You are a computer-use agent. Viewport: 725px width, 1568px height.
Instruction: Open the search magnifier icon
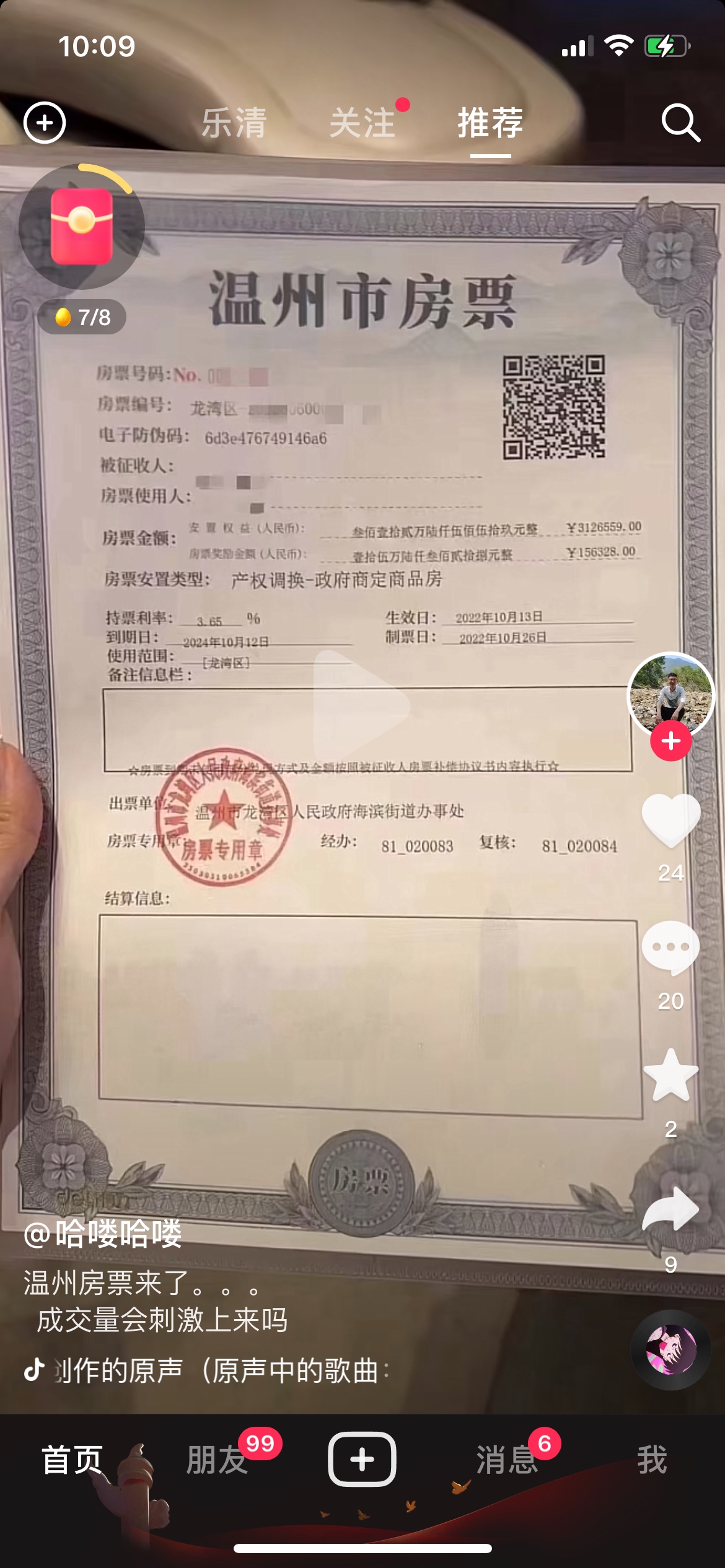[680, 123]
